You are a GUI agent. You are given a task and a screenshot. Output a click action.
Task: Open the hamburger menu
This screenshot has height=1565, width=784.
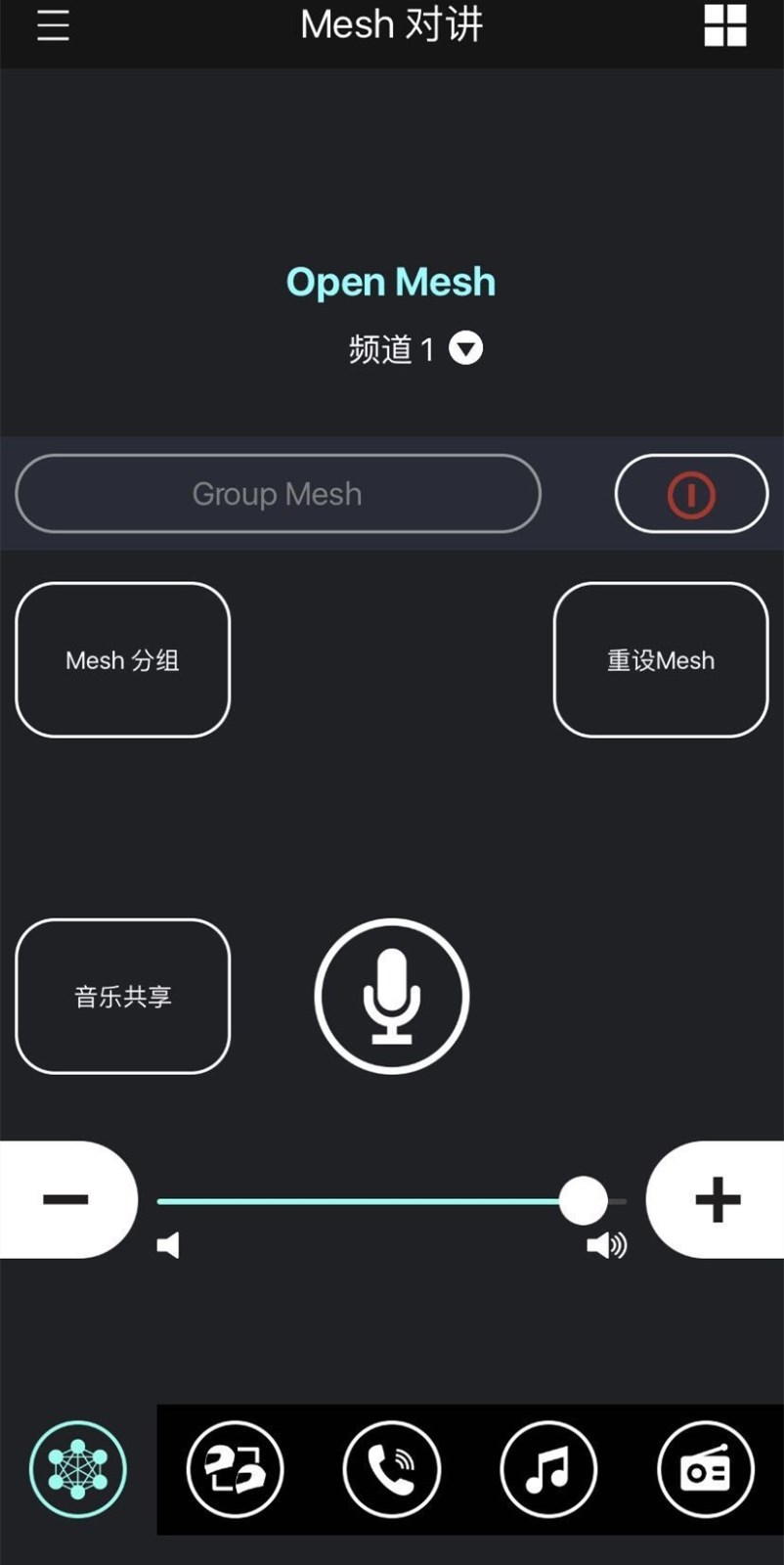point(53,25)
